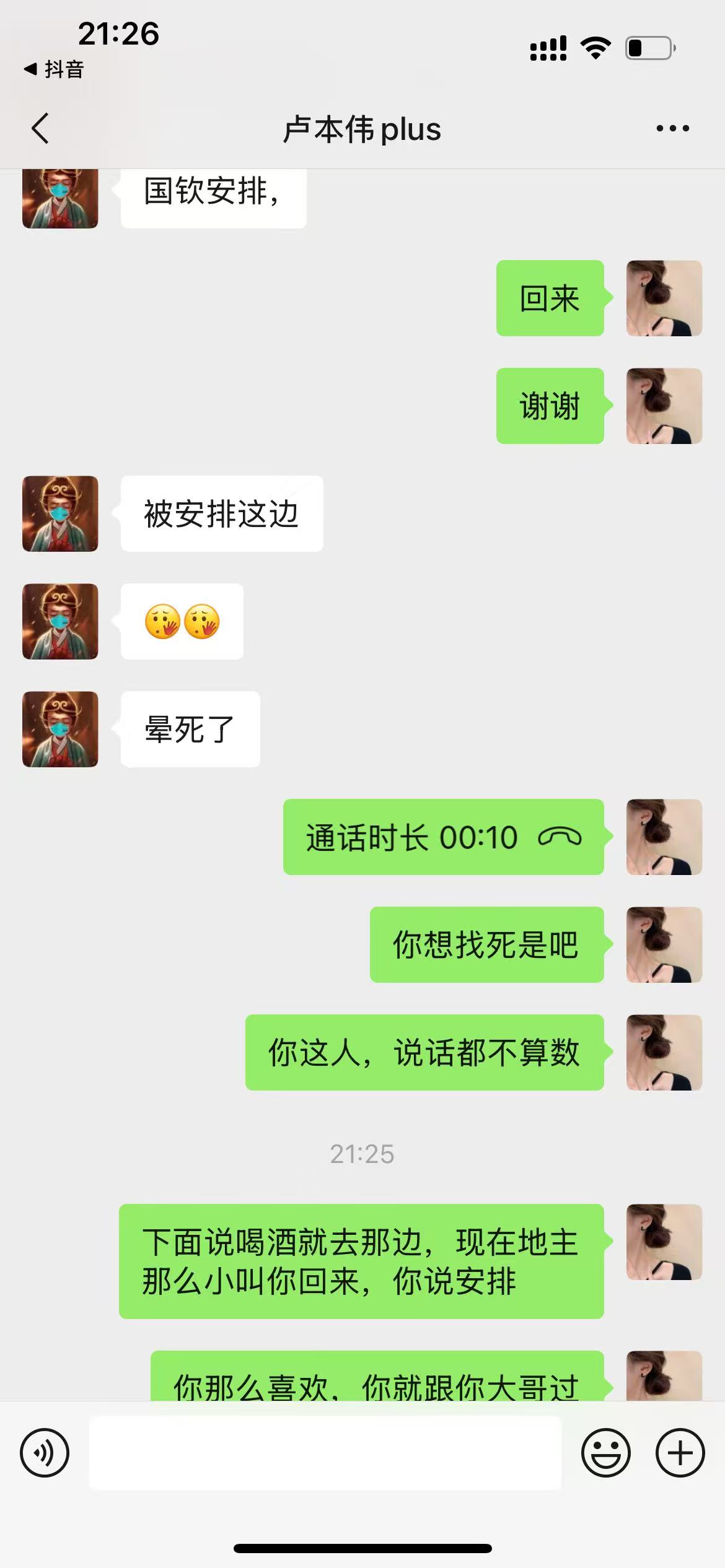This screenshot has height=1568, width=725.
Task: Open contact avatar beside 被安排这边 message
Action: point(60,514)
